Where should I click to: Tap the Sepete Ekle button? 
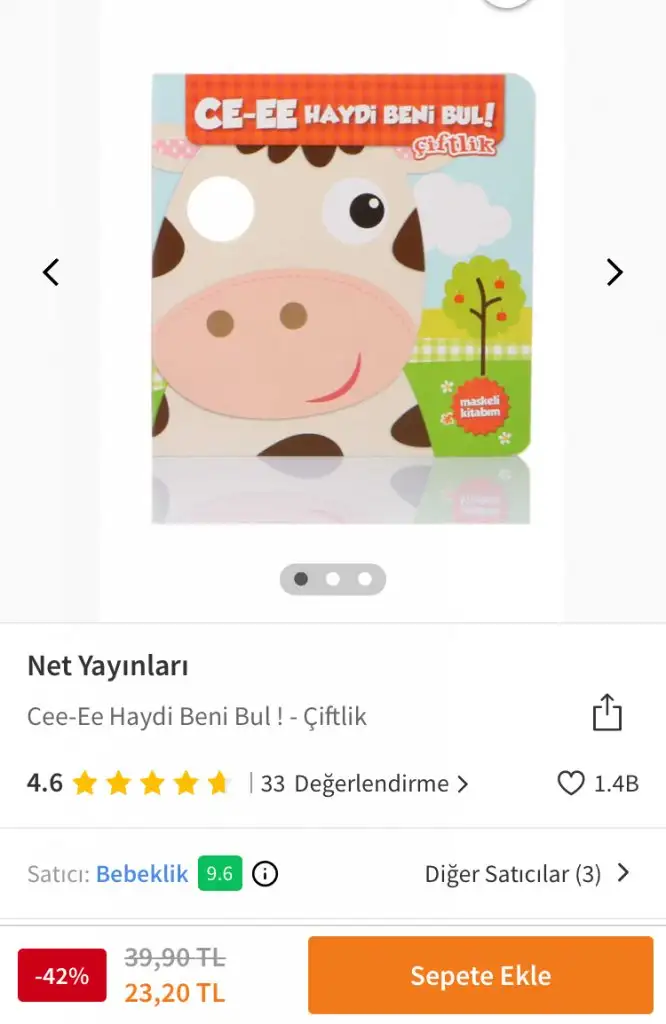(480, 975)
